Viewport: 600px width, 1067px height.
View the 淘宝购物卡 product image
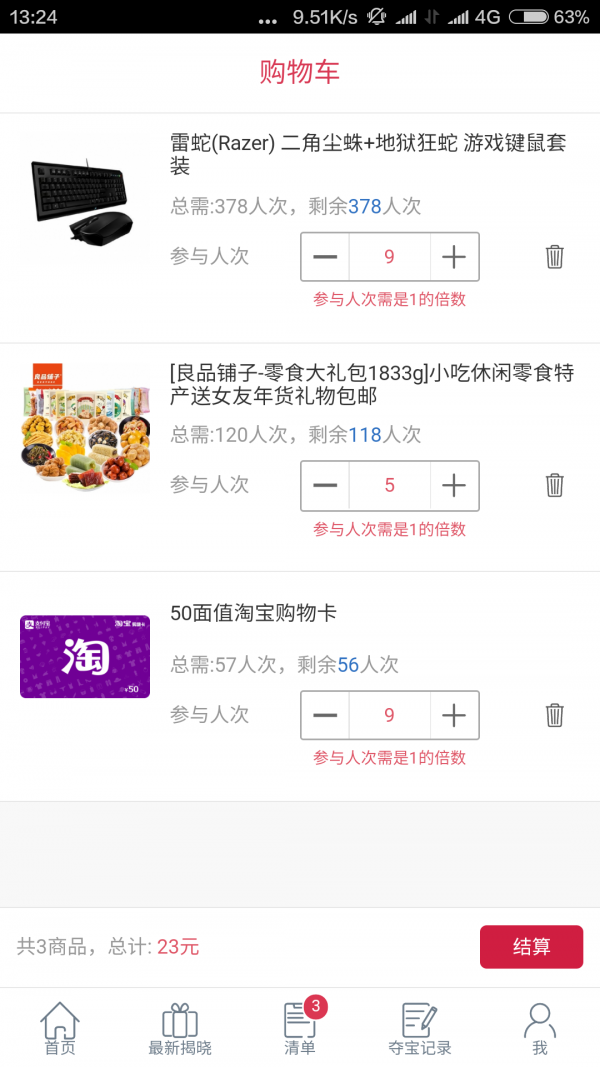85,657
